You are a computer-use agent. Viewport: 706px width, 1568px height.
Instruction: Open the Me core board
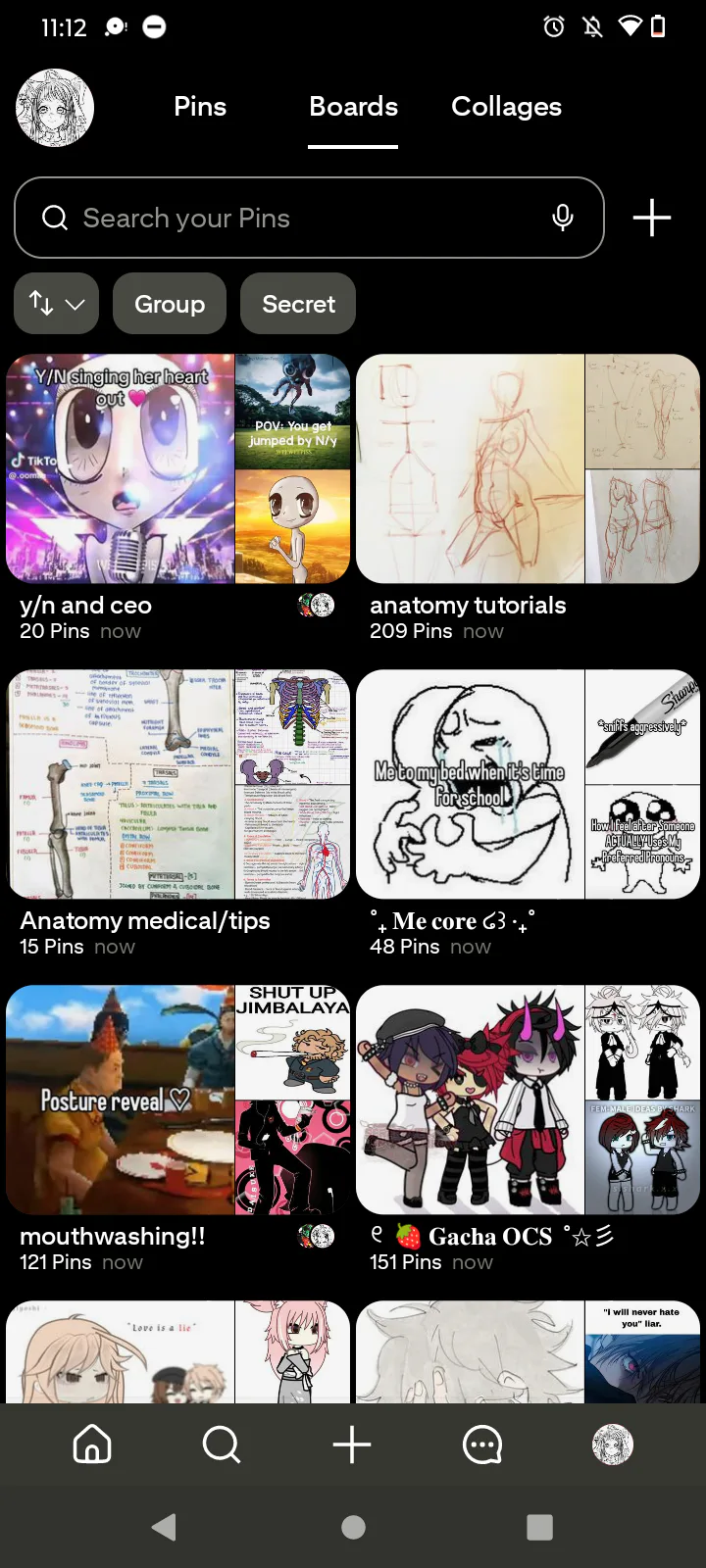pyautogui.click(x=528, y=785)
